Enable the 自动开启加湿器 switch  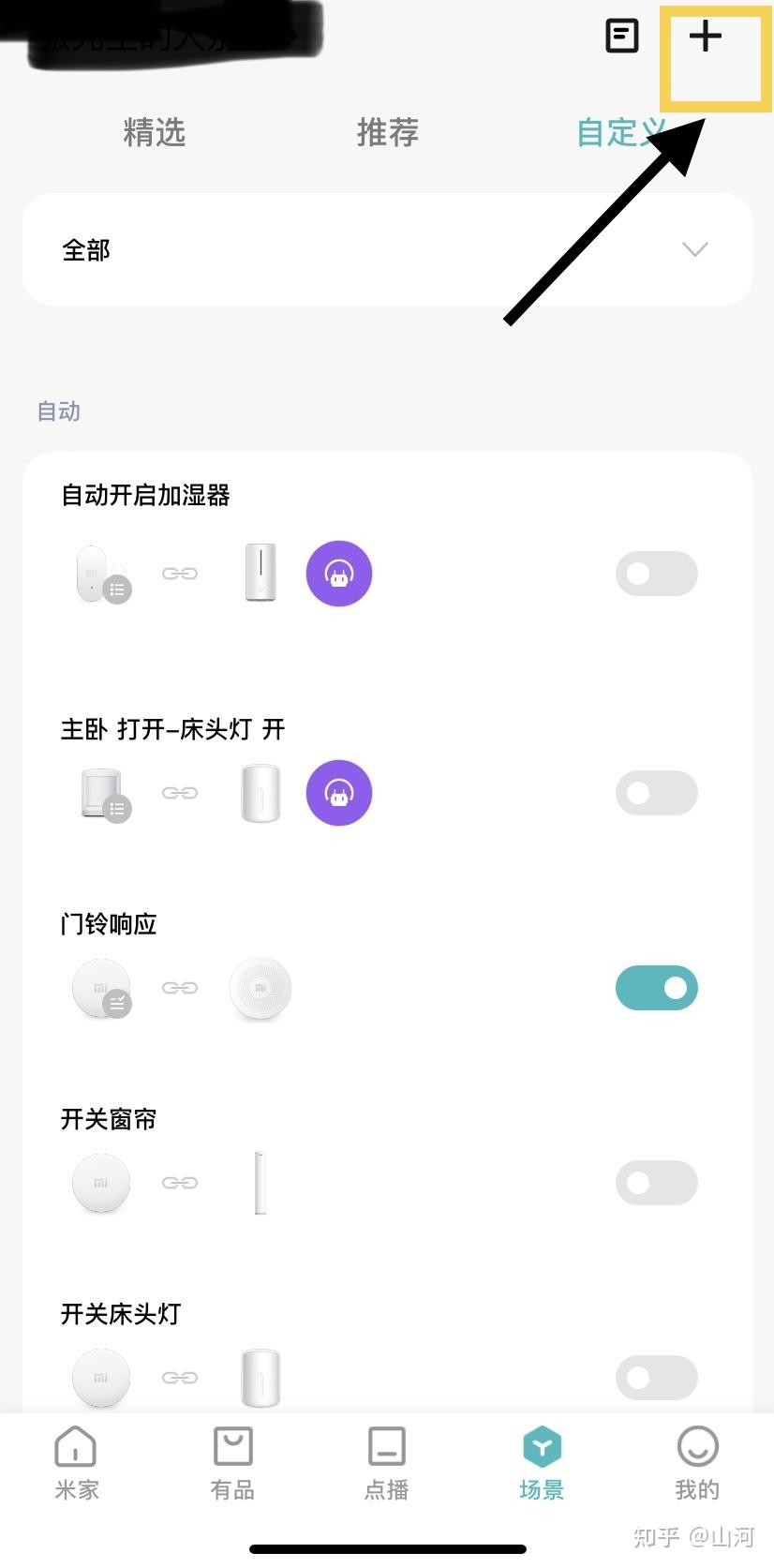656,574
